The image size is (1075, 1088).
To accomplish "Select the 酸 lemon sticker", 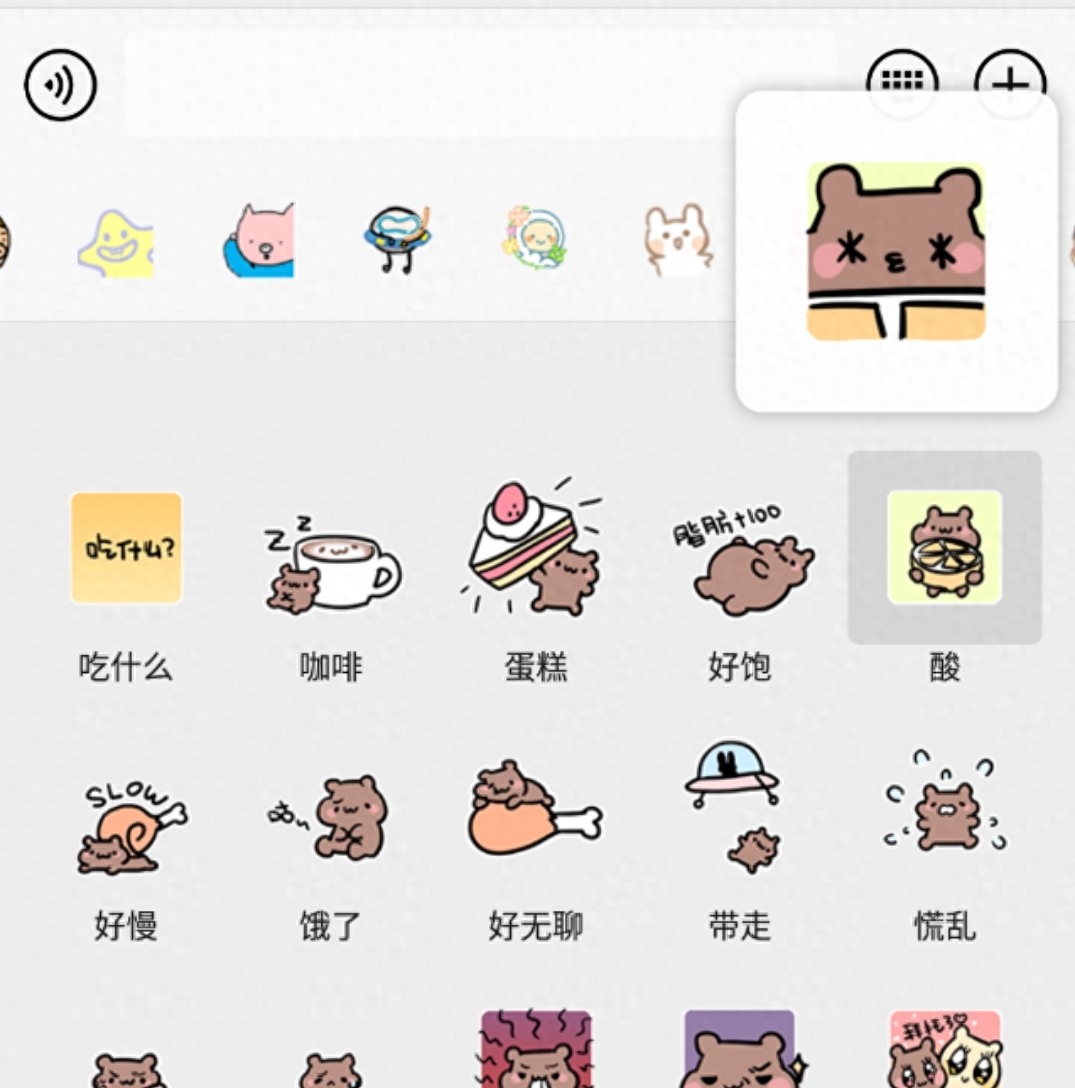I will point(944,548).
